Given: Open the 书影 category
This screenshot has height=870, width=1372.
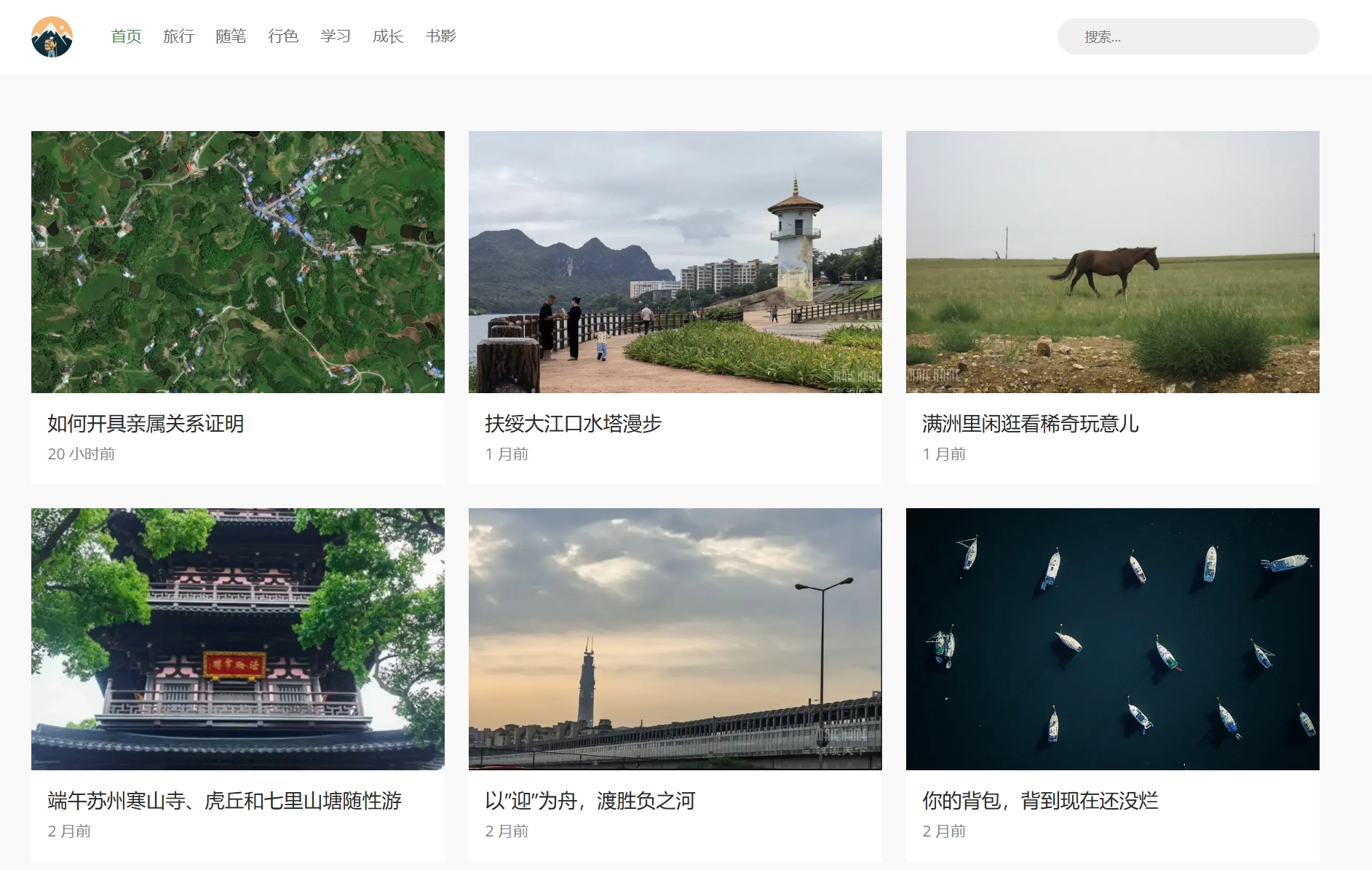Looking at the screenshot, I should tap(440, 36).
